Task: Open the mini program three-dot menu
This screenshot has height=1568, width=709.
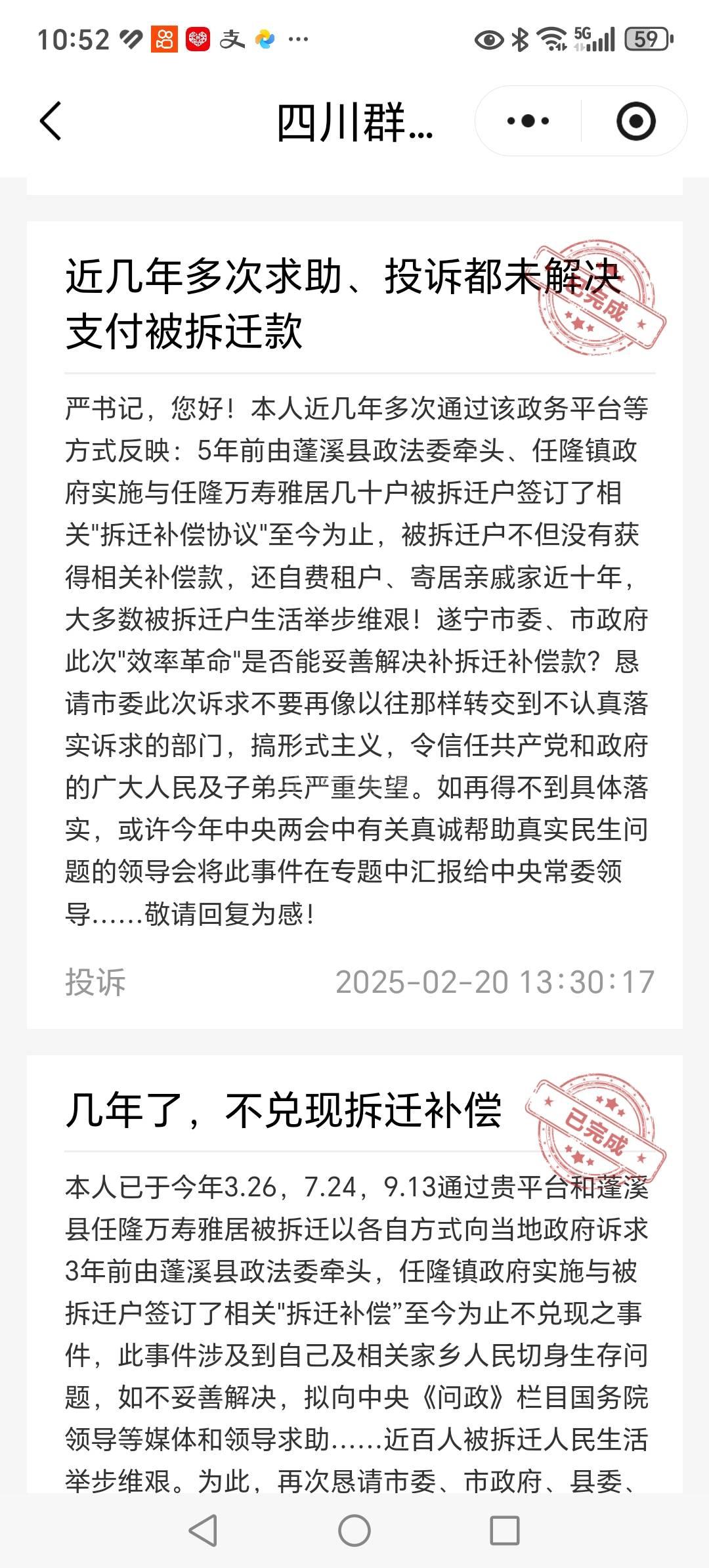Action: [528, 121]
